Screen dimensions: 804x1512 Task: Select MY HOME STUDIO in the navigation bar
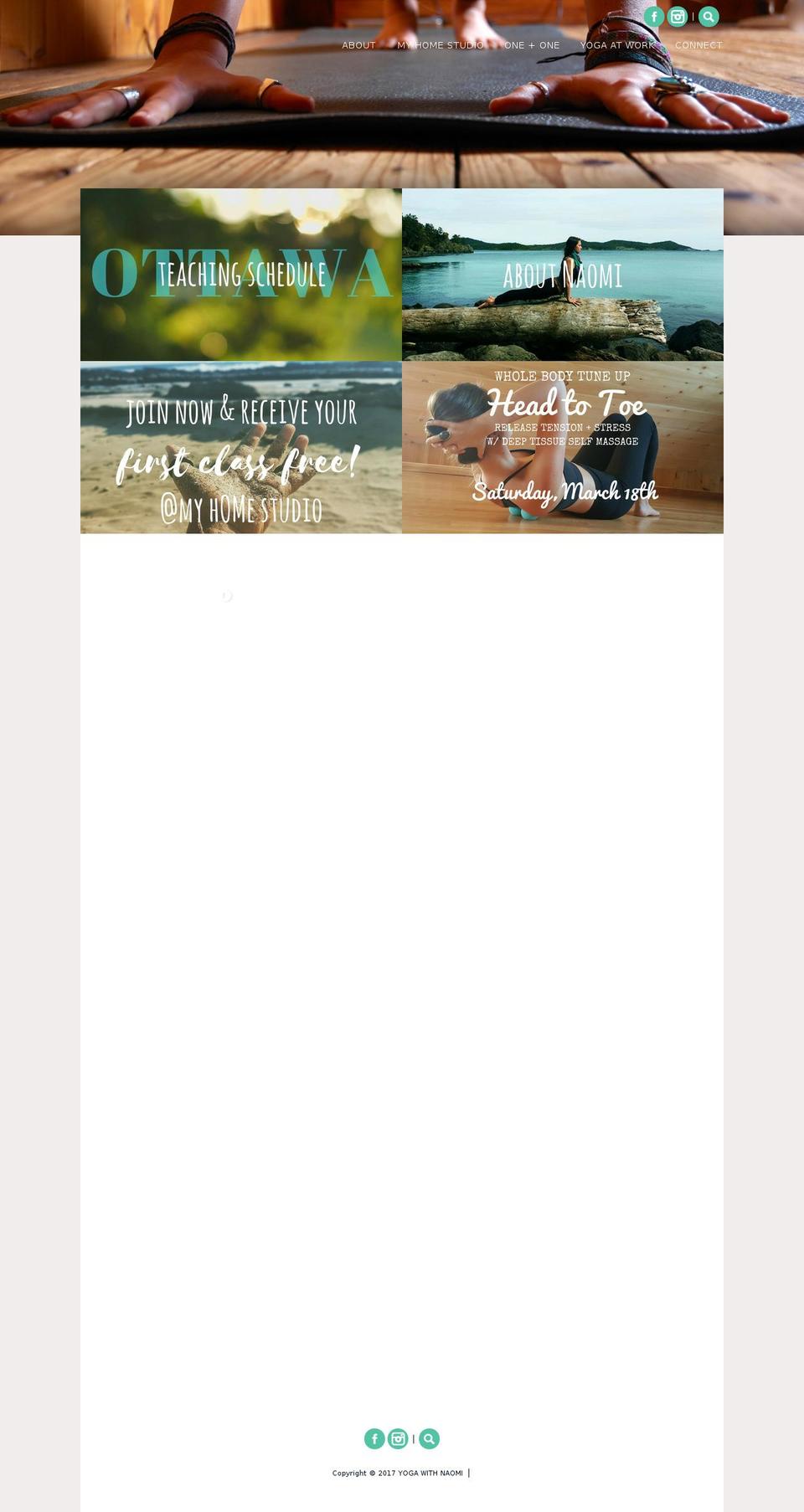(441, 45)
